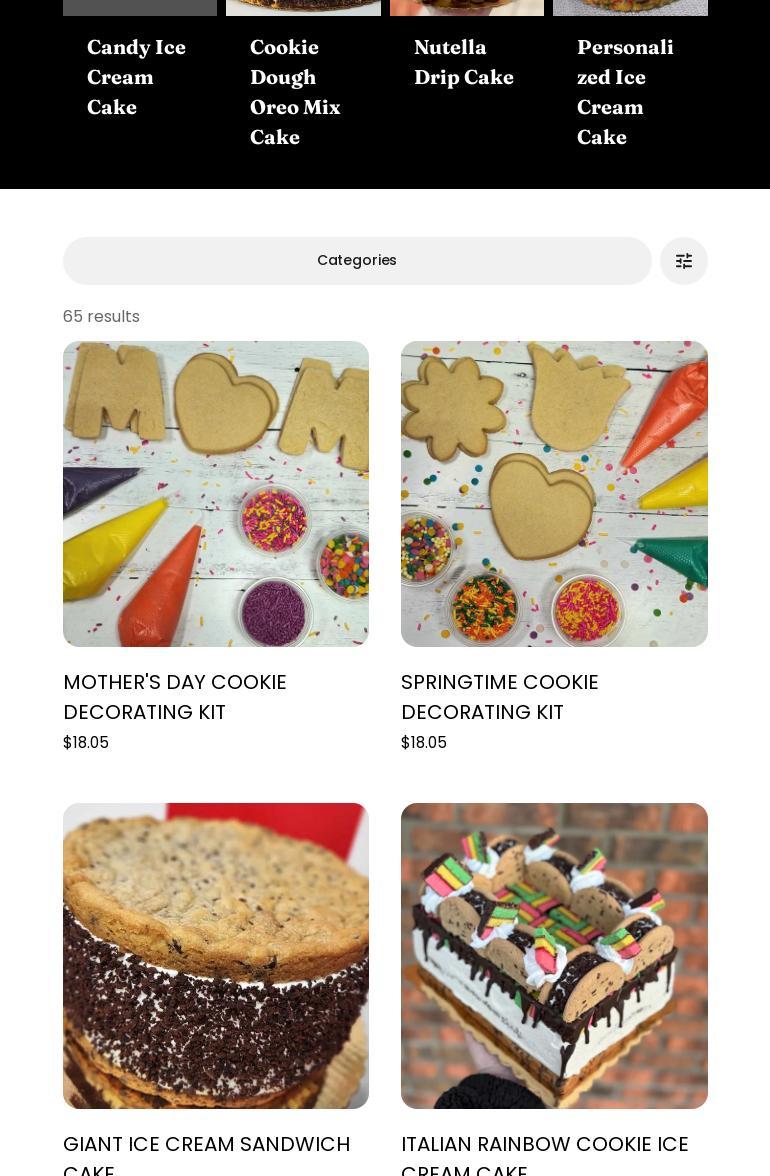Viewport: 770px width, 1176px height.
Task: Open Mother's Day Cookie Decorating Kit
Action: (216, 494)
